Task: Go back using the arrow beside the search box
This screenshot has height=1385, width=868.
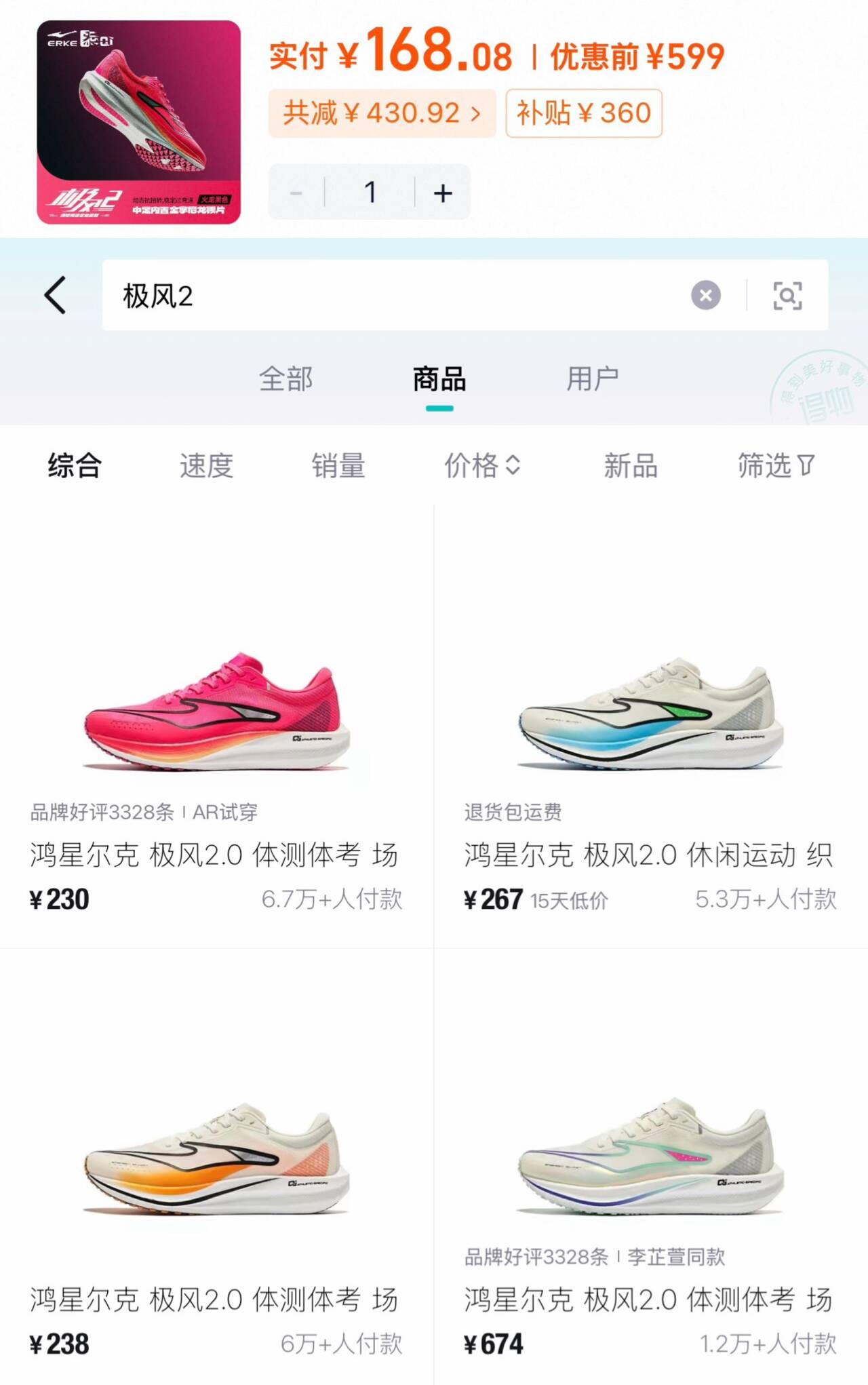Action: [56, 295]
